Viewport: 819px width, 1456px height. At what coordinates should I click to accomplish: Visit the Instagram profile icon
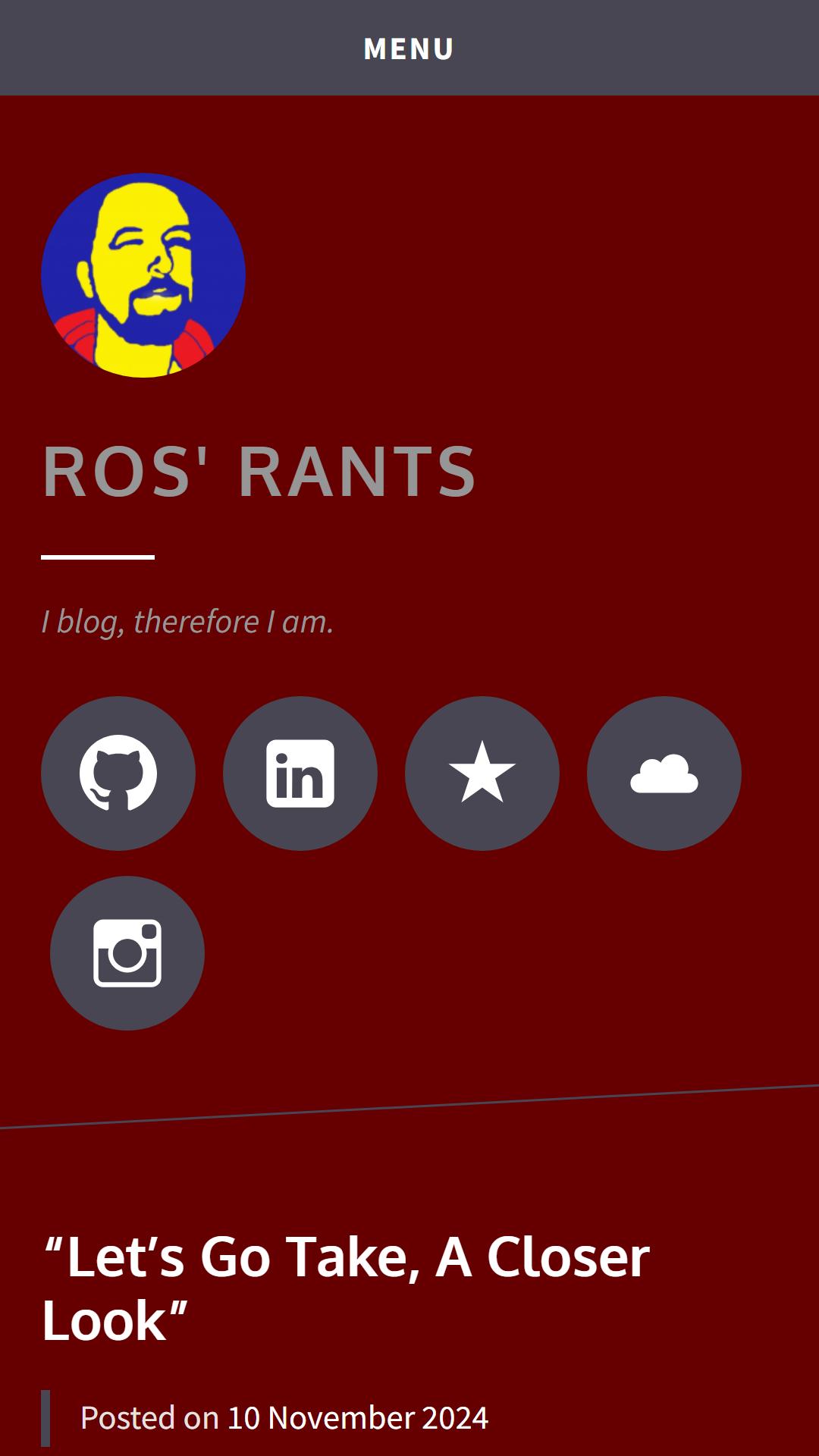point(127,953)
